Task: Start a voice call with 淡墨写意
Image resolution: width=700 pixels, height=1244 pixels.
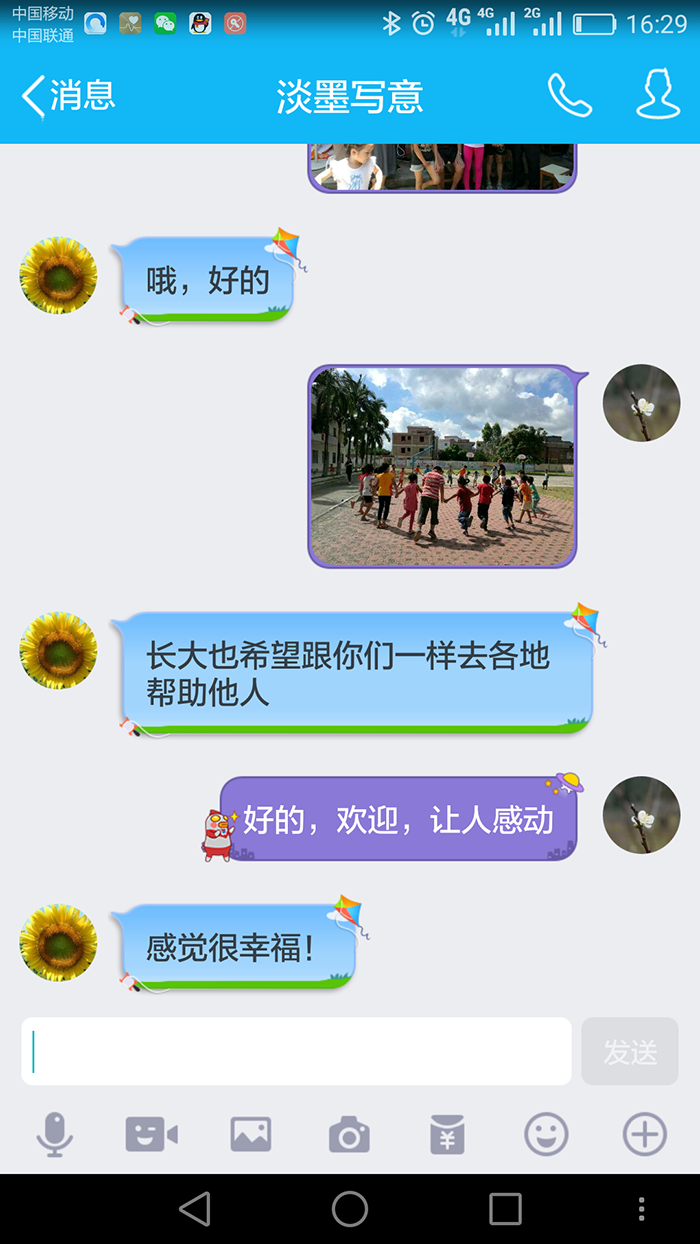Action: 569,96
